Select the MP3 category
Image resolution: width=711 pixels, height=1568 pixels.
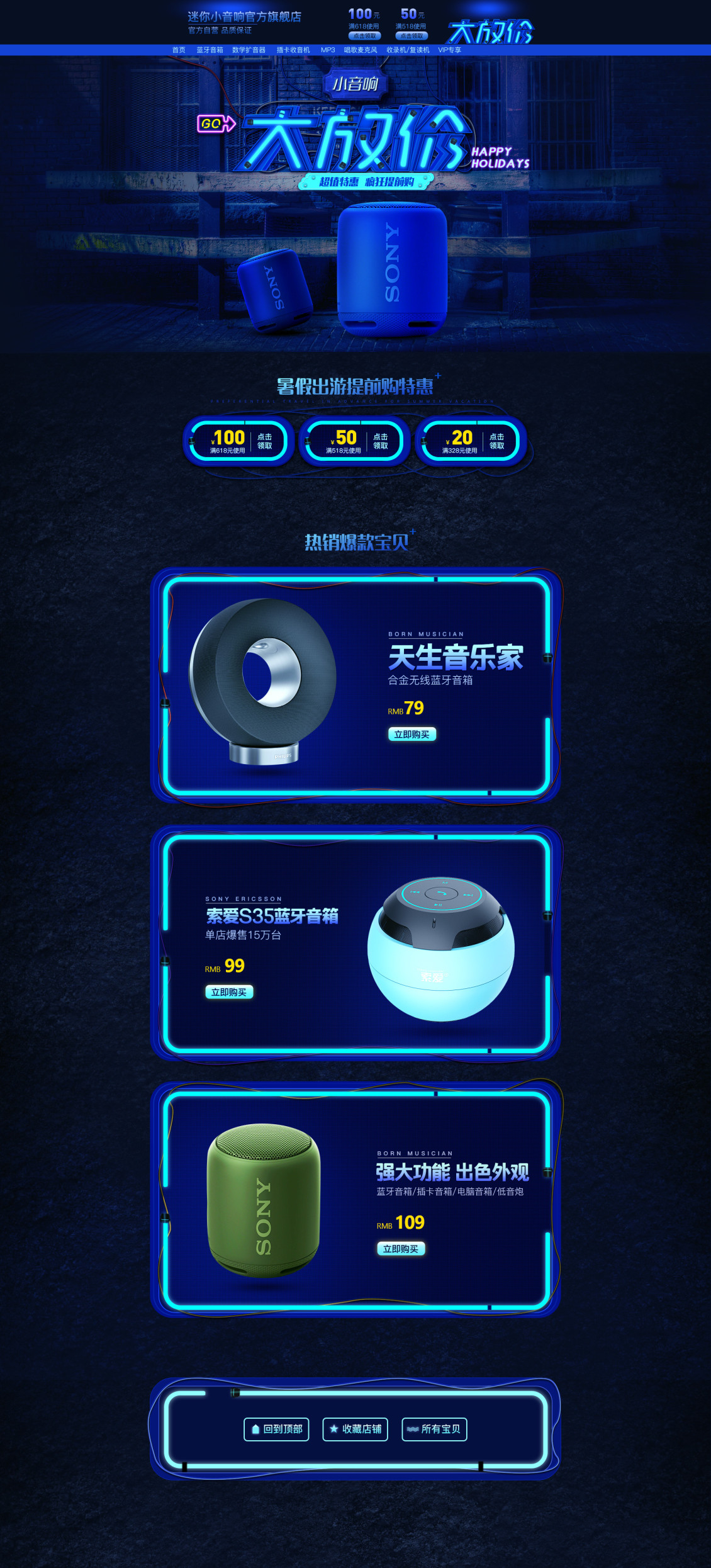tap(328, 50)
